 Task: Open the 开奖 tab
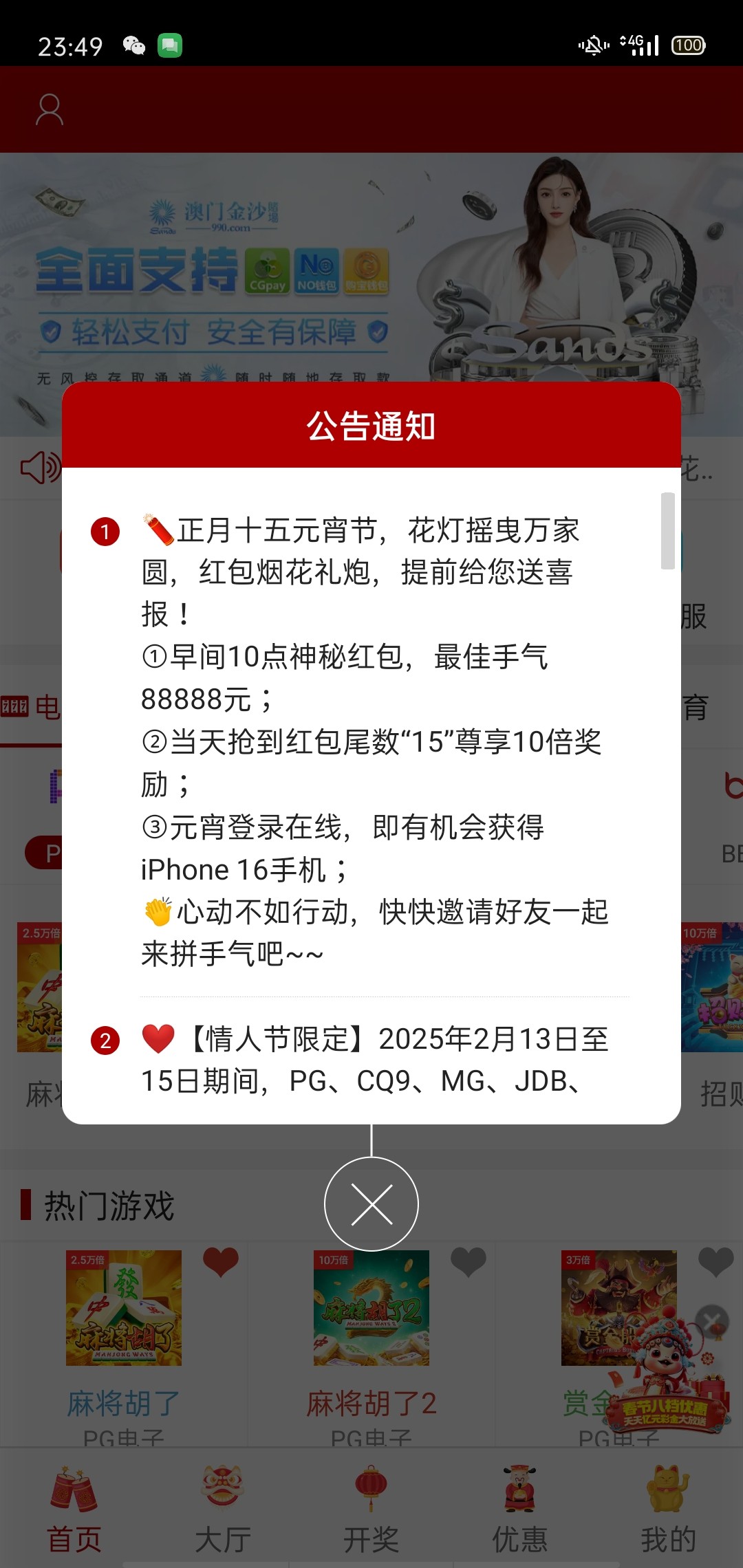(371, 1510)
